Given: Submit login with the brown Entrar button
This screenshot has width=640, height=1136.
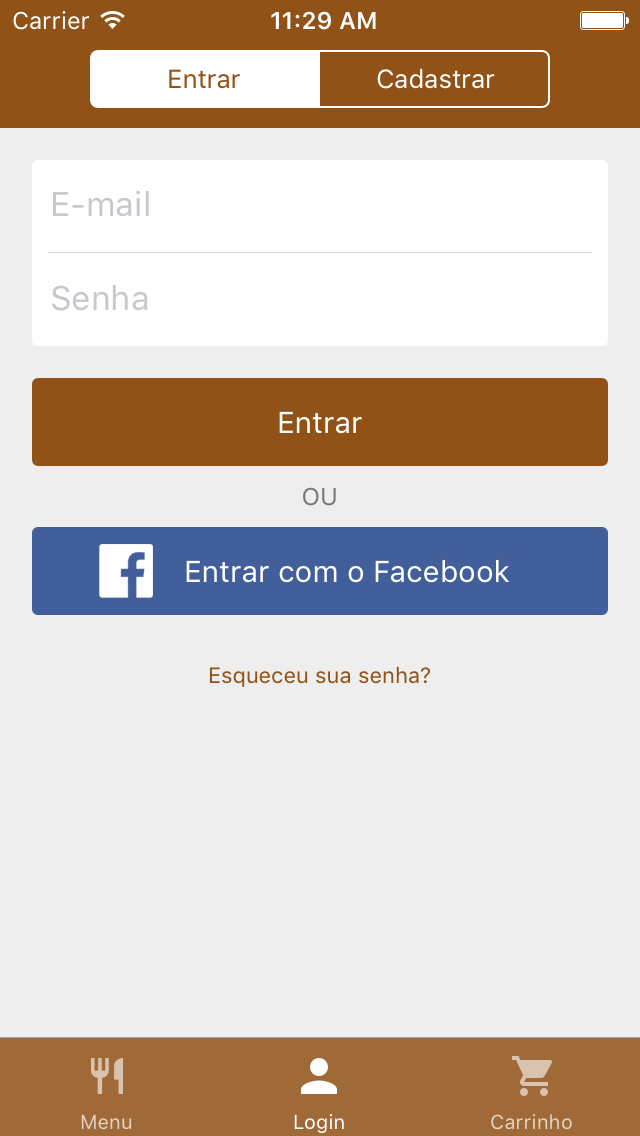Looking at the screenshot, I should pos(320,422).
